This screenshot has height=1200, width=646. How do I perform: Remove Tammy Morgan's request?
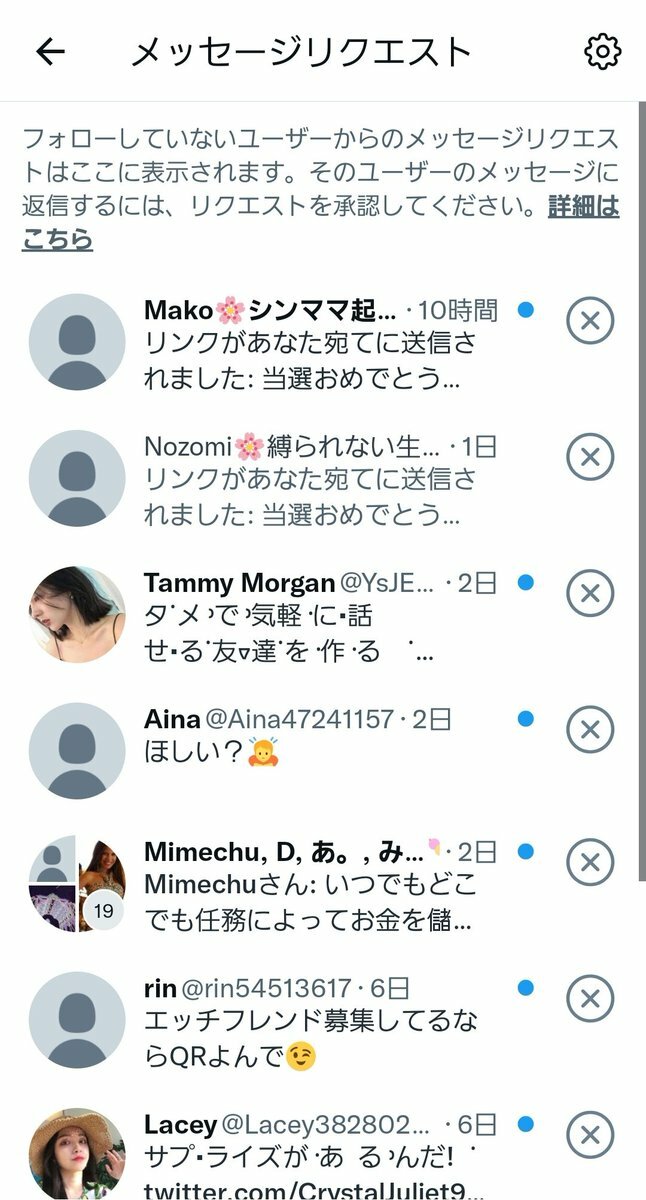point(590,593)
